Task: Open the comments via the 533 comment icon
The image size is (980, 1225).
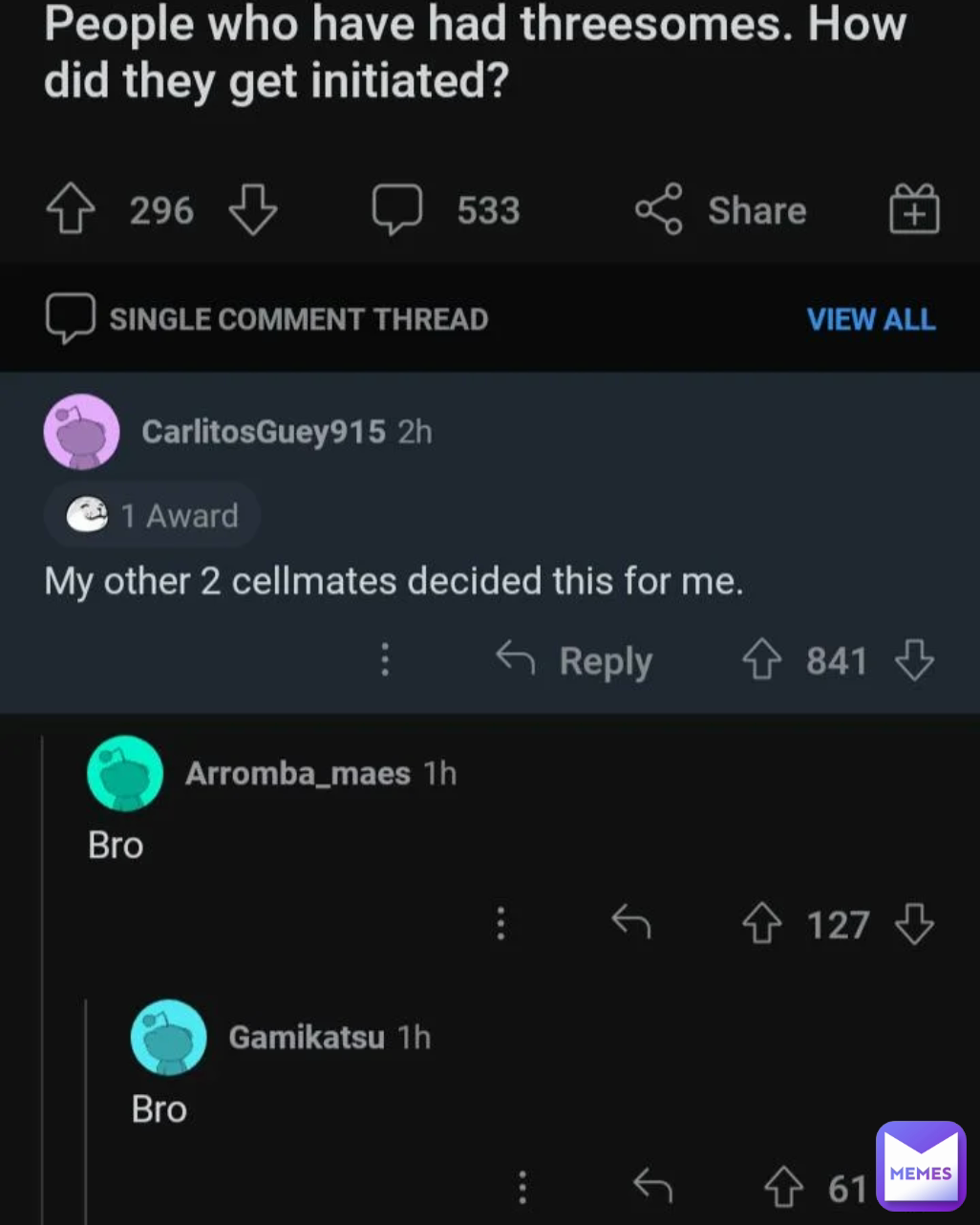Action: pos(398,210)
